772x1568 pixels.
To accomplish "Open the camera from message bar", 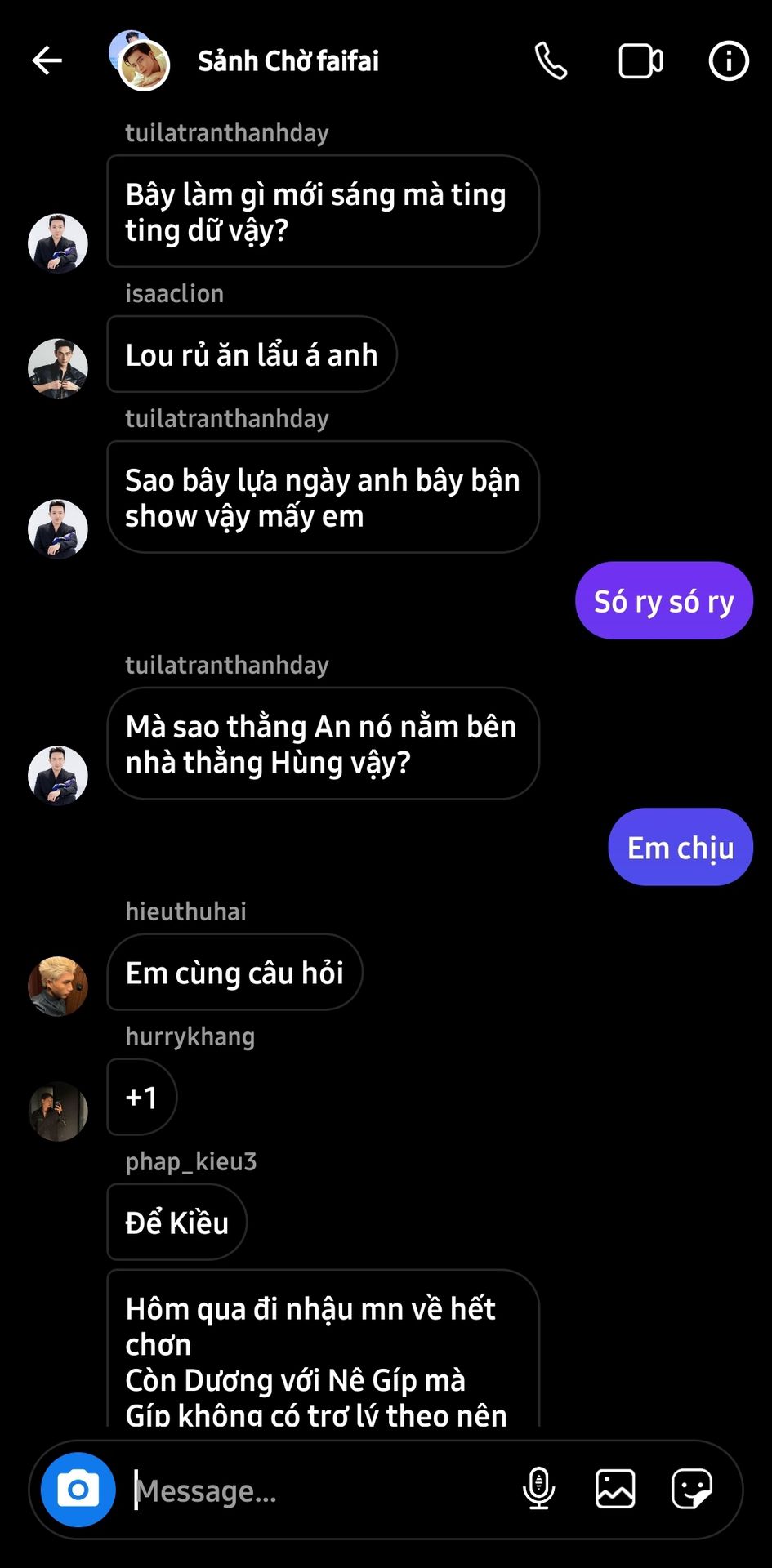I will 78,1490.
